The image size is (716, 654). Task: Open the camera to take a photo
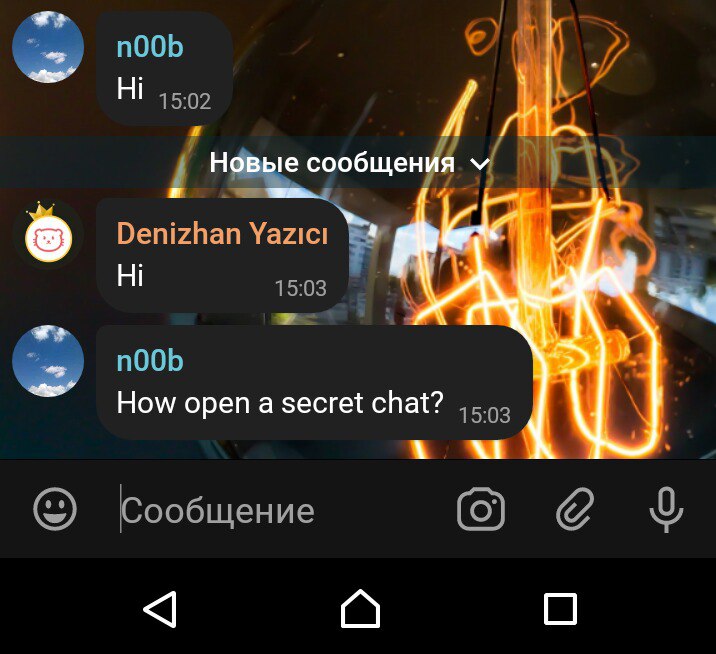[x=481, y=510]
